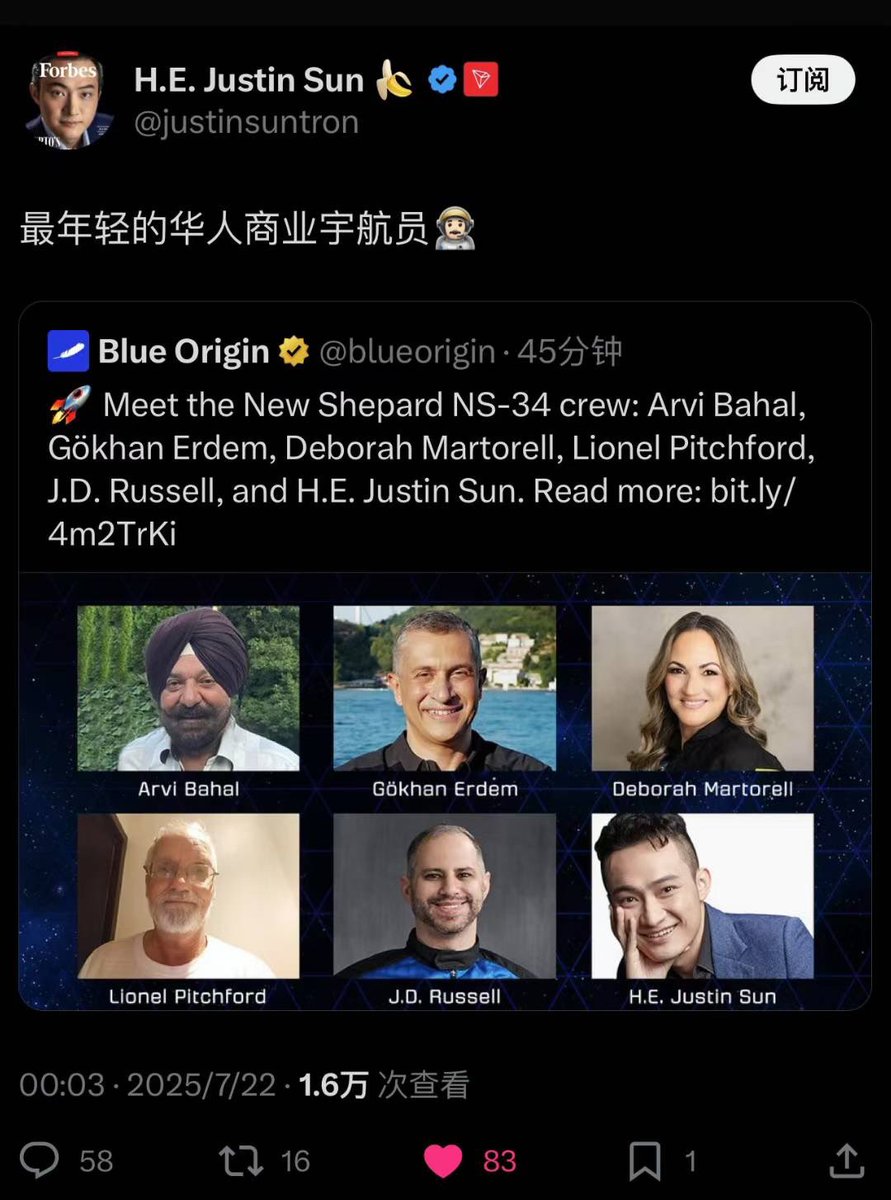
Task: Tap the 订阅 subscribe button
Action: coord(803,80)
